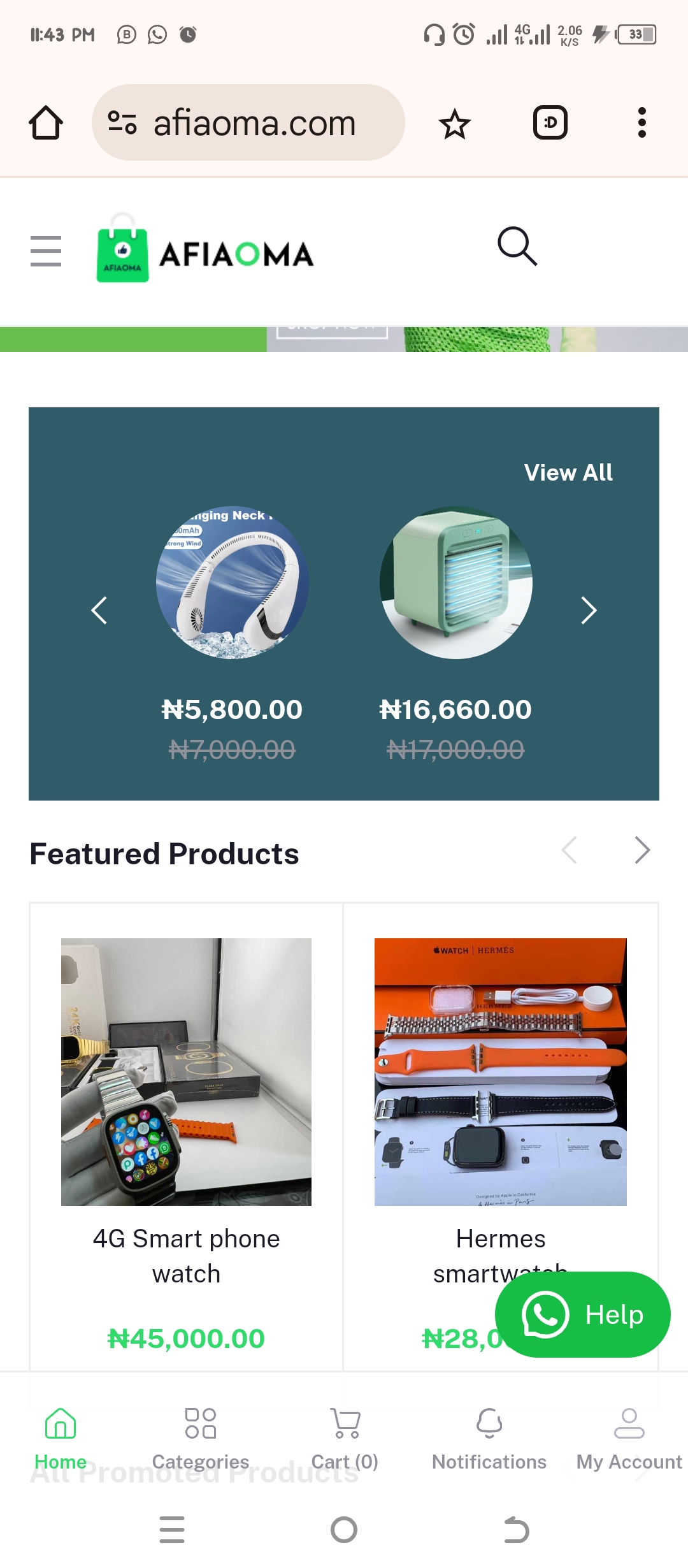Click the next arrow beside Featured Products
Viewport: 688px width, 1568px height.
pos(641,850)
